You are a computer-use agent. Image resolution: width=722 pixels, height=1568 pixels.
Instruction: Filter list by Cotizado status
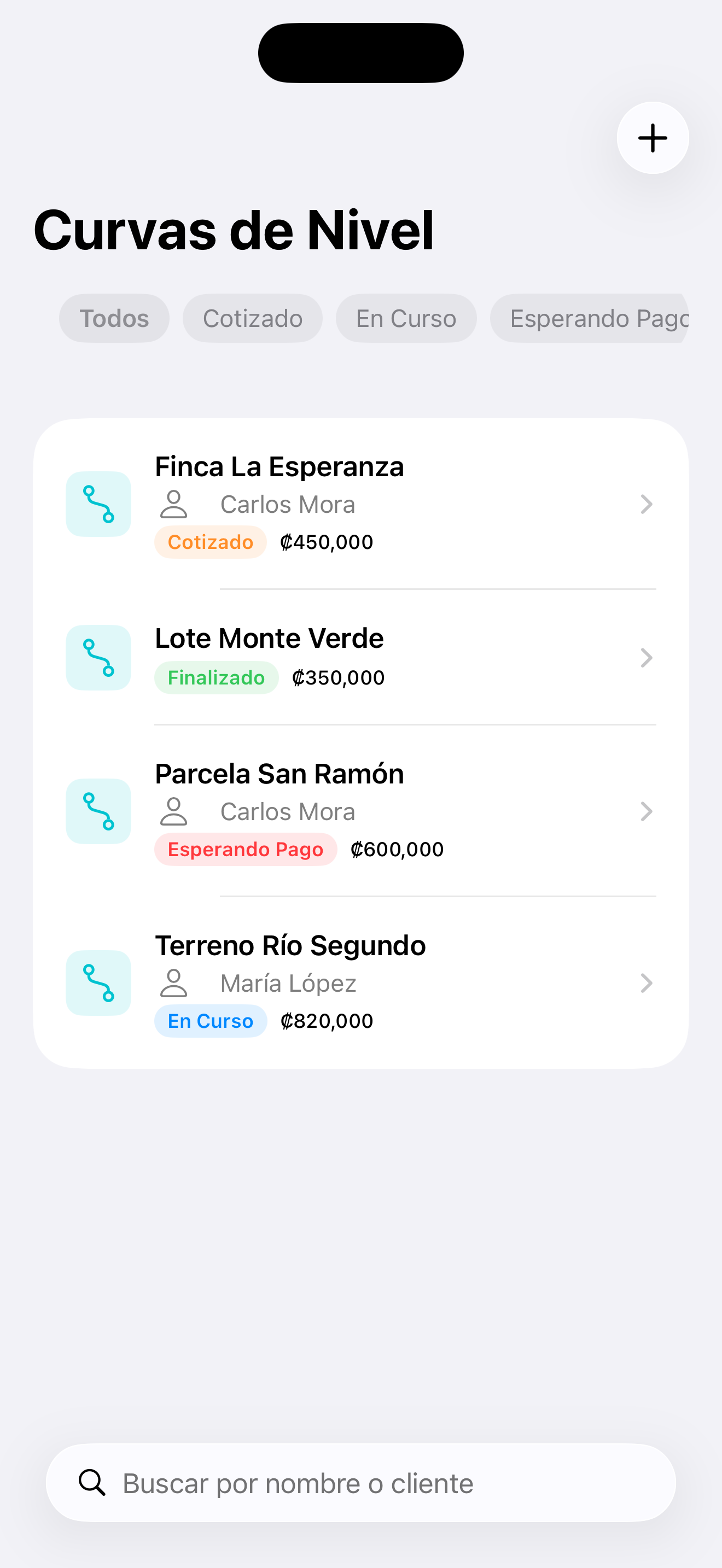tap(253, 318)
